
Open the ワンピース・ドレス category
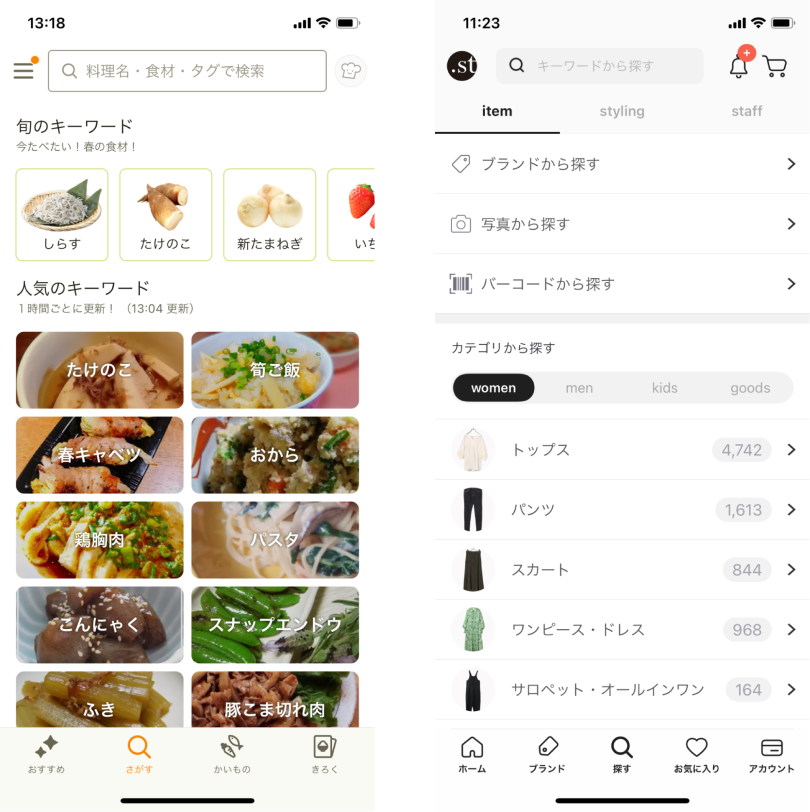click(622, 630)
